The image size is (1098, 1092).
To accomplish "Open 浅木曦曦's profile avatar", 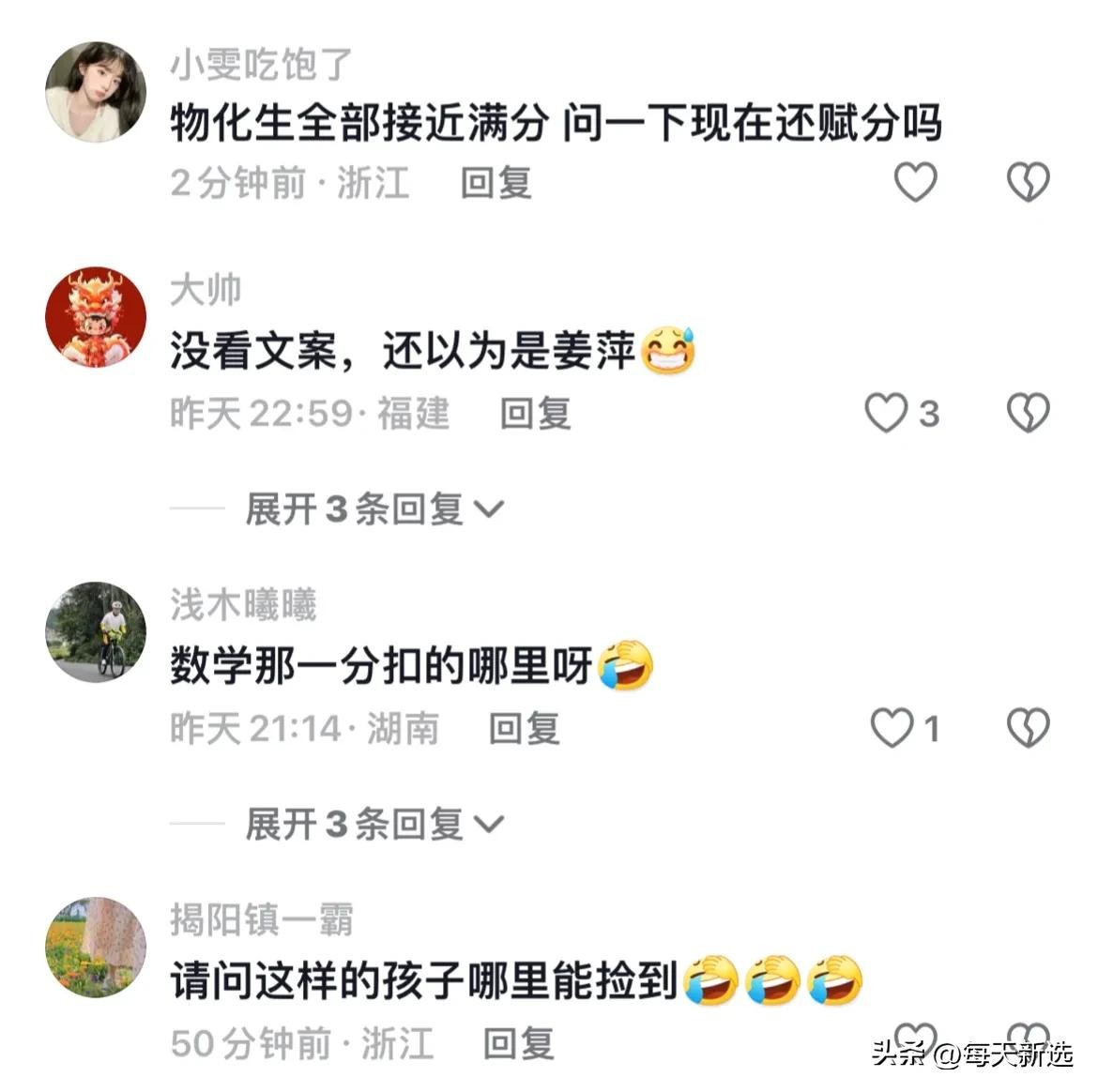I will (x=96, y=632).
